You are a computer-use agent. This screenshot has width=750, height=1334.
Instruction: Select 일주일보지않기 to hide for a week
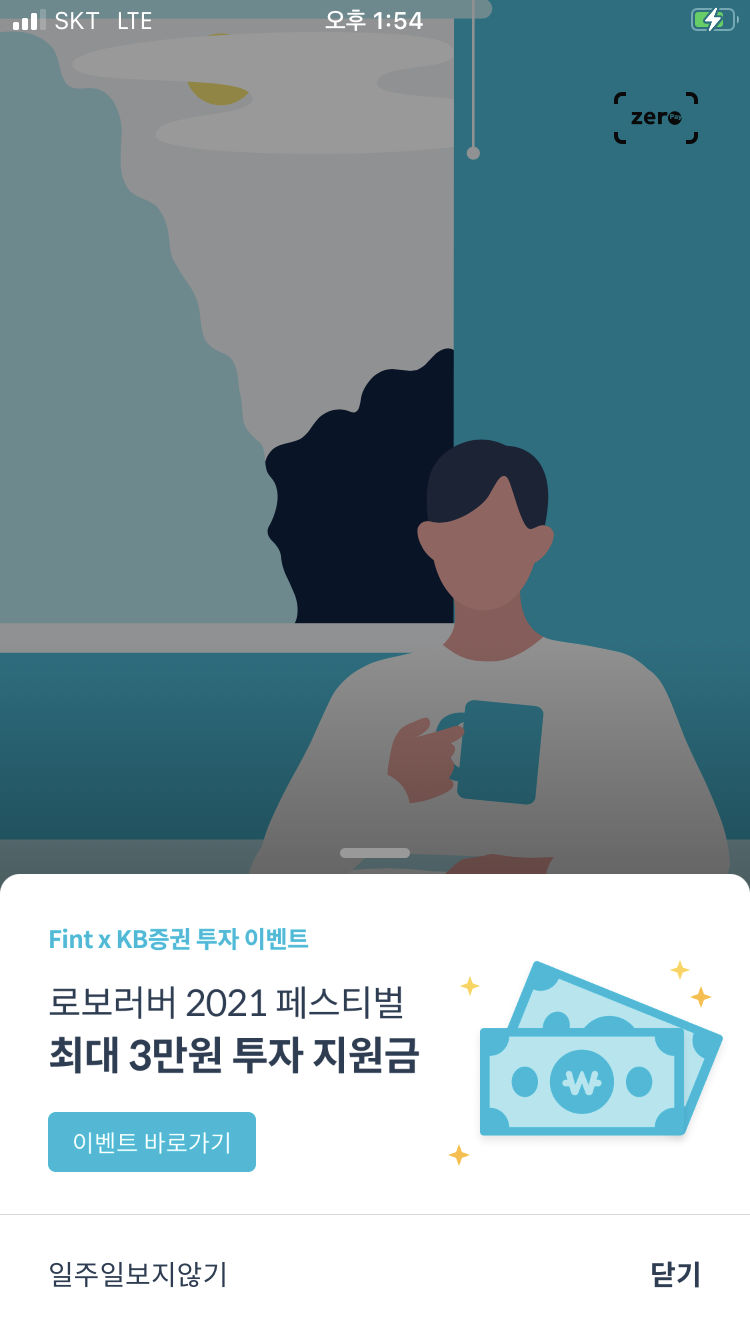coord(138,1275)
